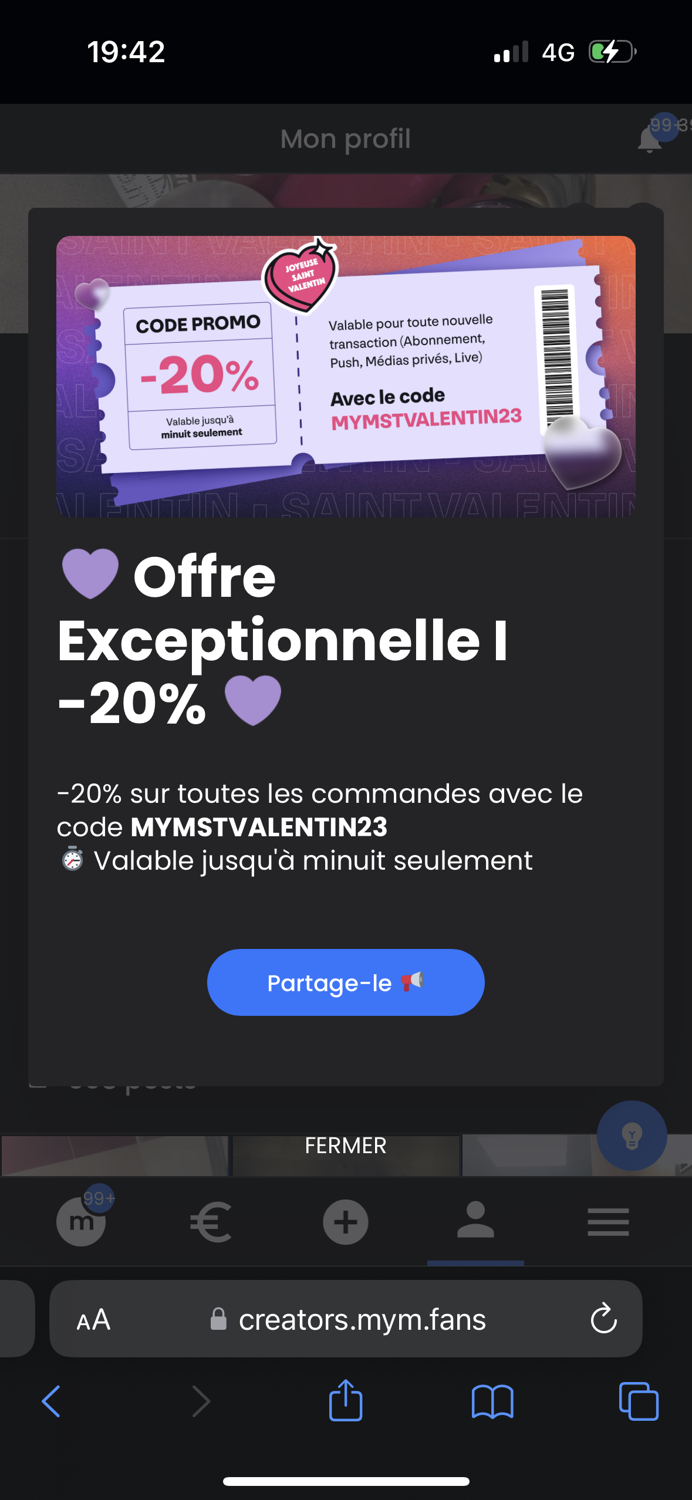Tap the creators.mym.fans address bar
Image resolution: width=692 pixels, height=1500 pixels.
pyautogui.click(x=360, y=1320)
